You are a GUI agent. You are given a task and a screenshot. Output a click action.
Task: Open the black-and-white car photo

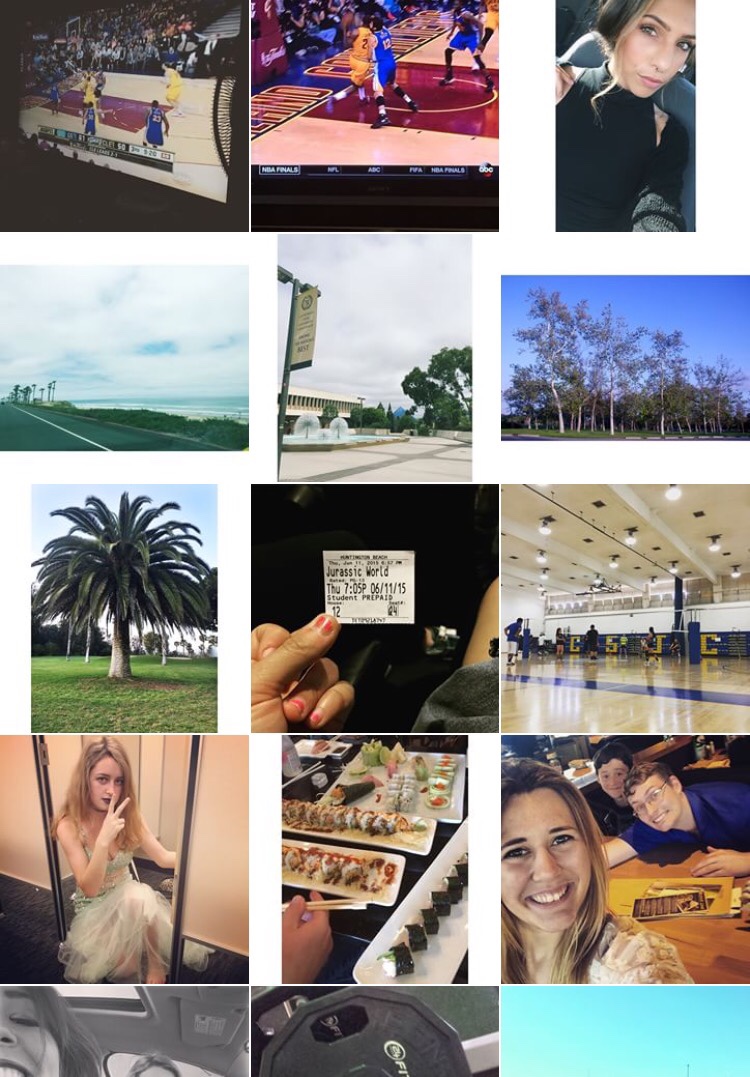click(x=124, y=1031)
